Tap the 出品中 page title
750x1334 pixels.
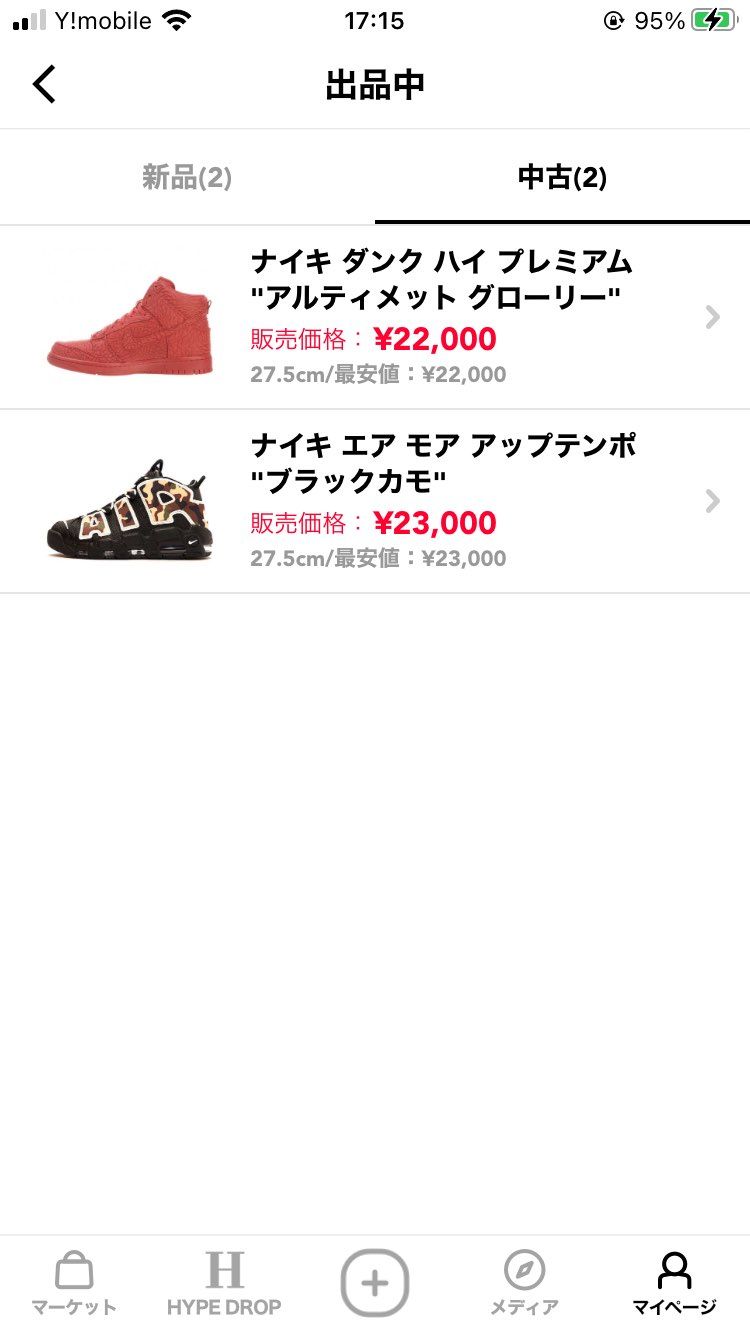[x=374, y=84]
